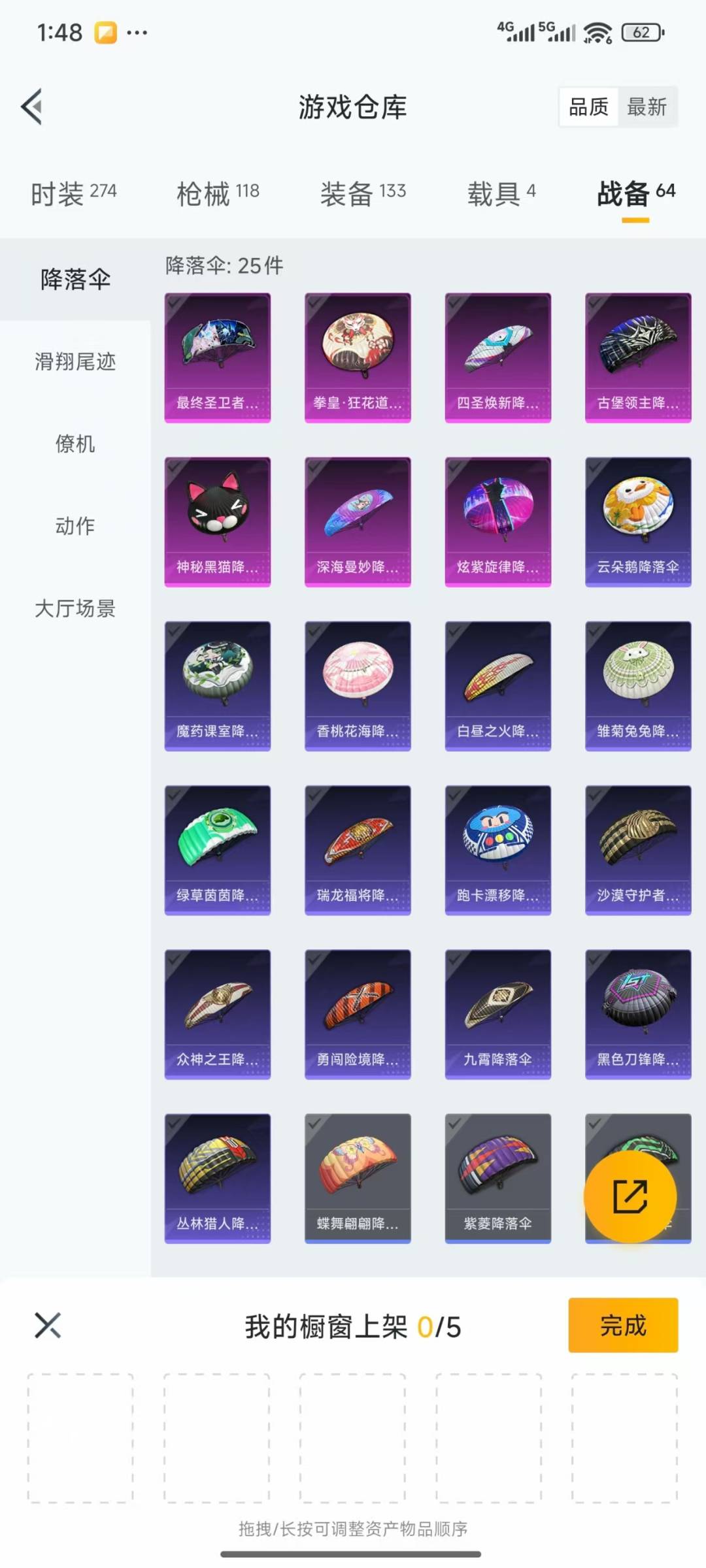Select the 九霄降落伞 item

(x=498, y=1014)
